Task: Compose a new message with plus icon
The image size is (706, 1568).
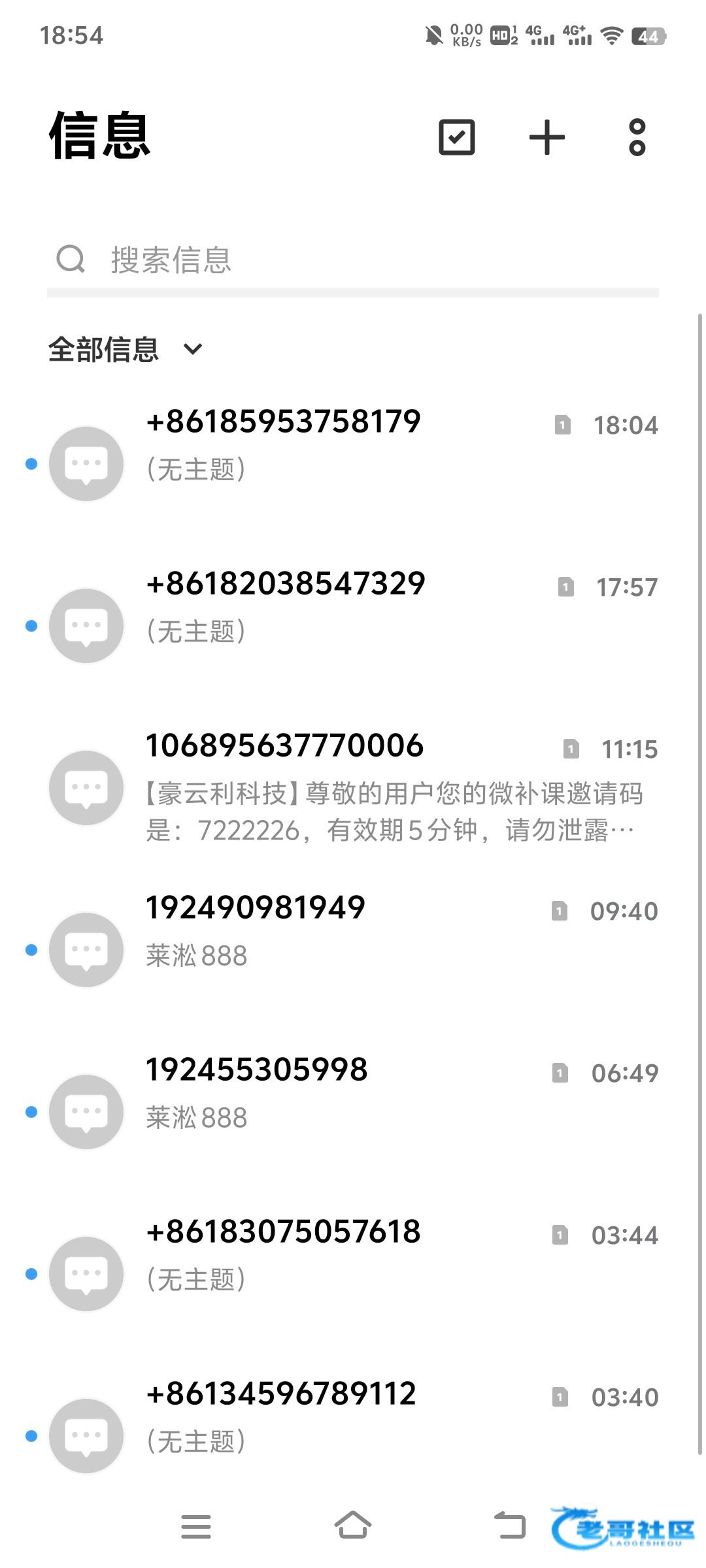Action: click(x=546, y=137)
